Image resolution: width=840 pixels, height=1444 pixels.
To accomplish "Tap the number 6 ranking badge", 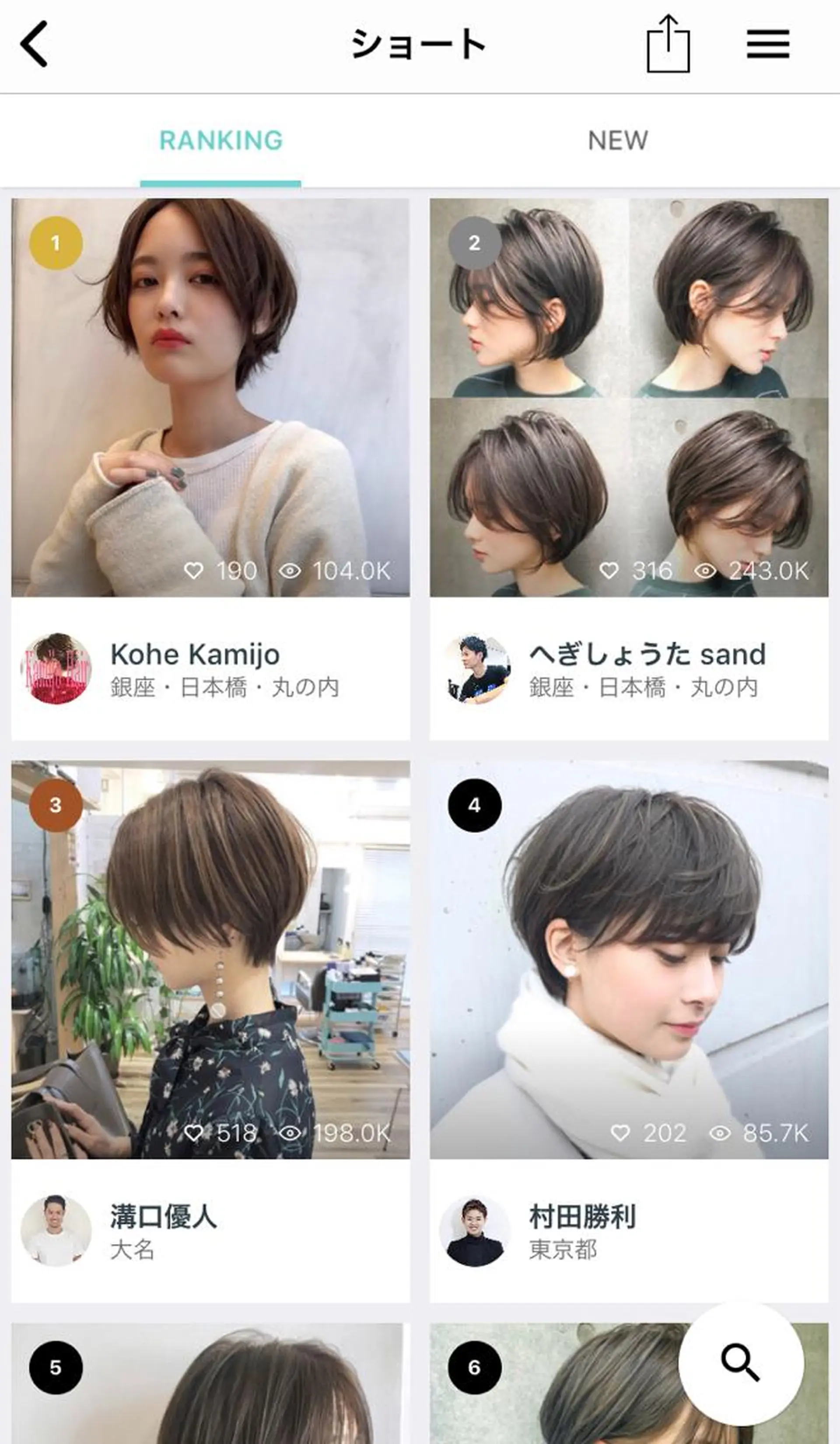I will [x=474, y=1368].
